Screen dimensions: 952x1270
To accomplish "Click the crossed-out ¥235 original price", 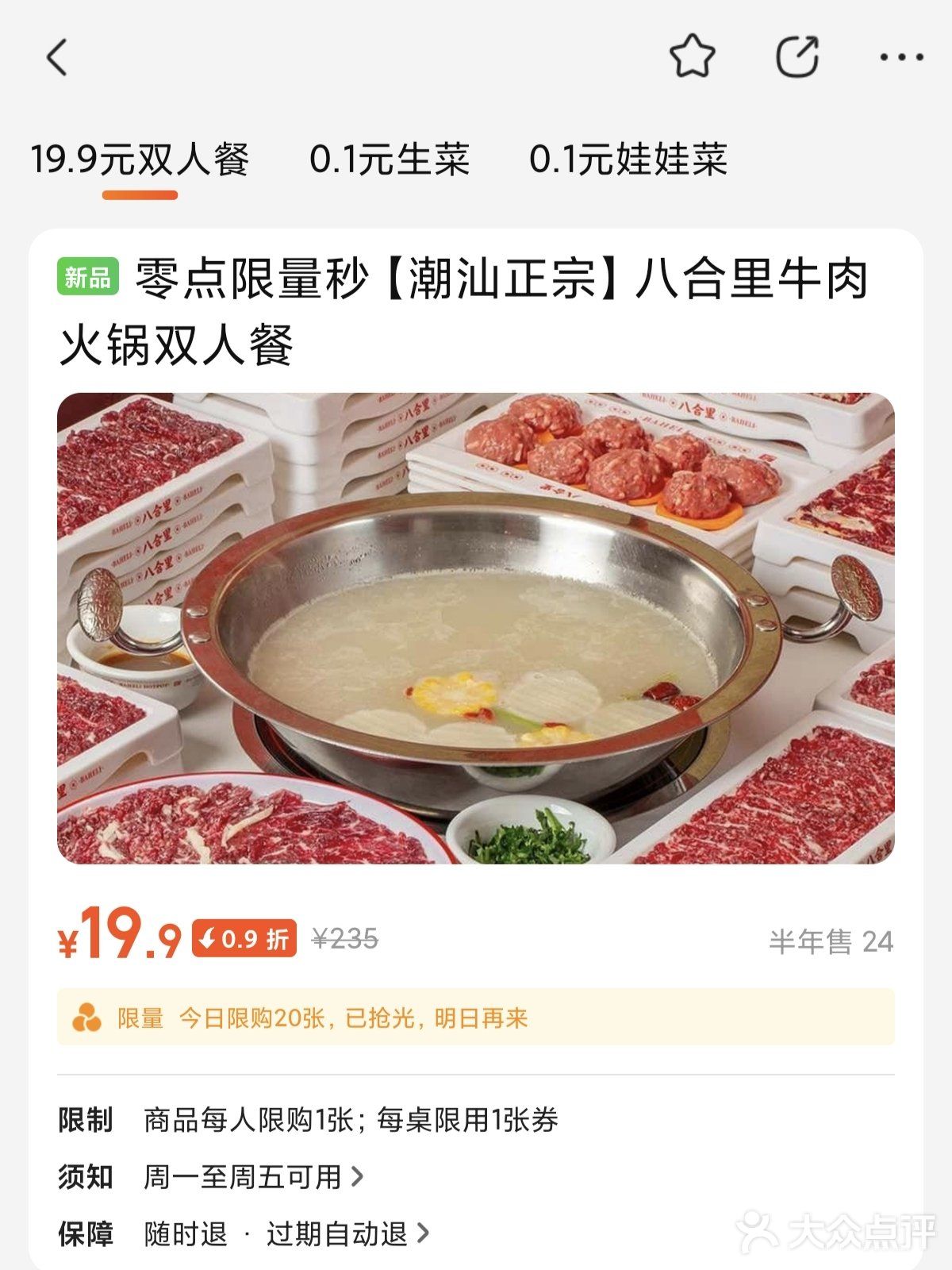I will point(344,939).
